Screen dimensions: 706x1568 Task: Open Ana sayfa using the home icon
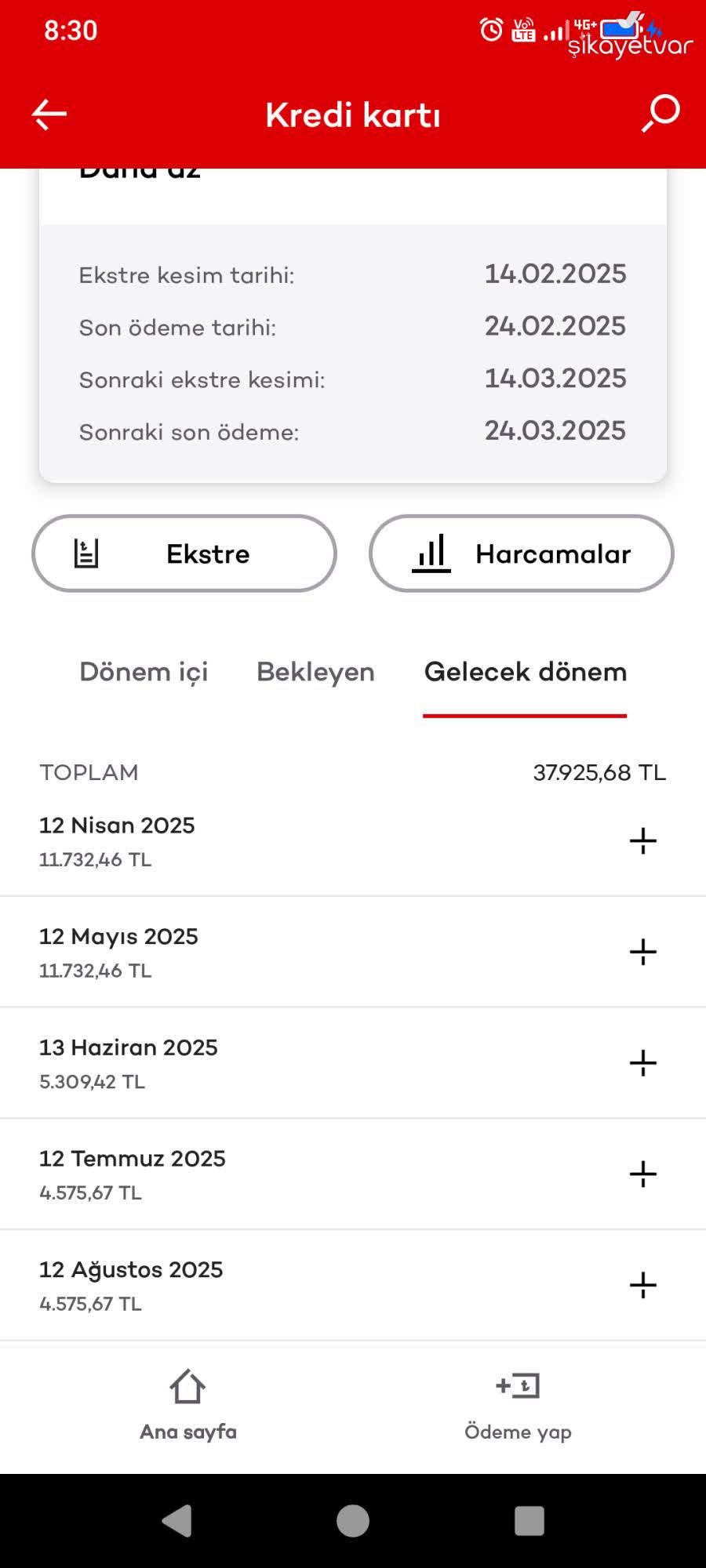point(187,1386)
